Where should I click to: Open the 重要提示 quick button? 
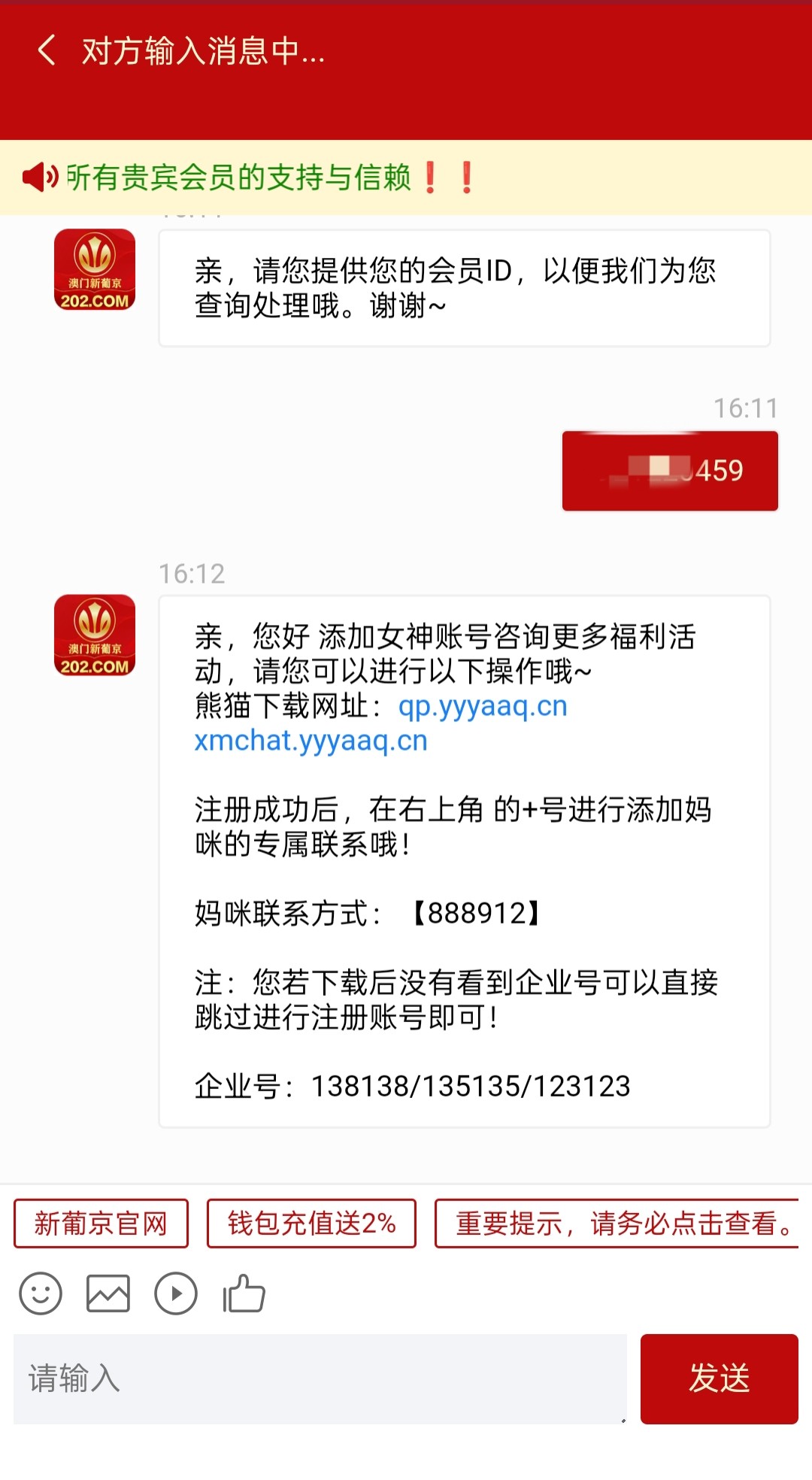click(617, 1224)
